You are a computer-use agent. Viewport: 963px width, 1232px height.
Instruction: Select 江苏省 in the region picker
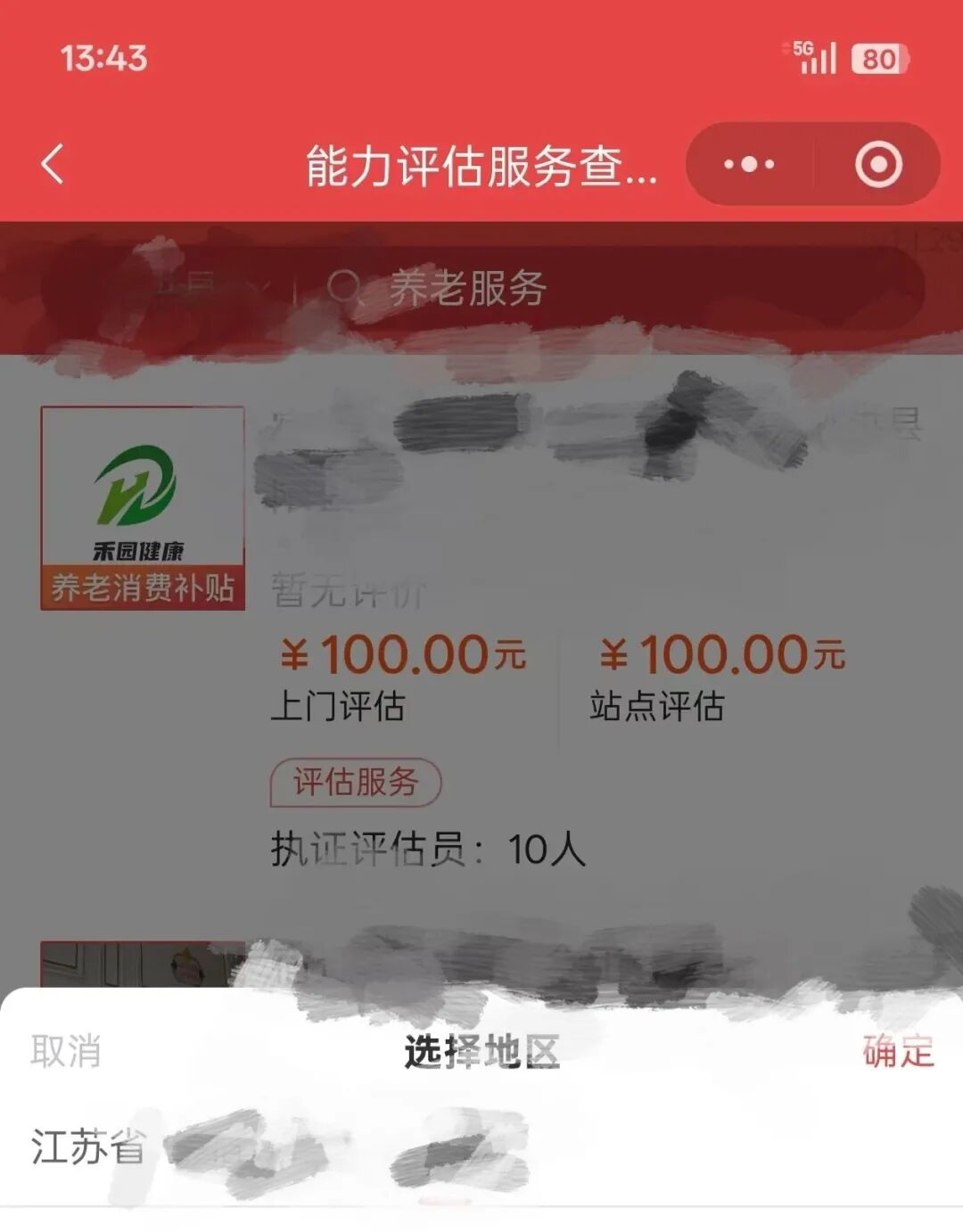(87, 1146)
